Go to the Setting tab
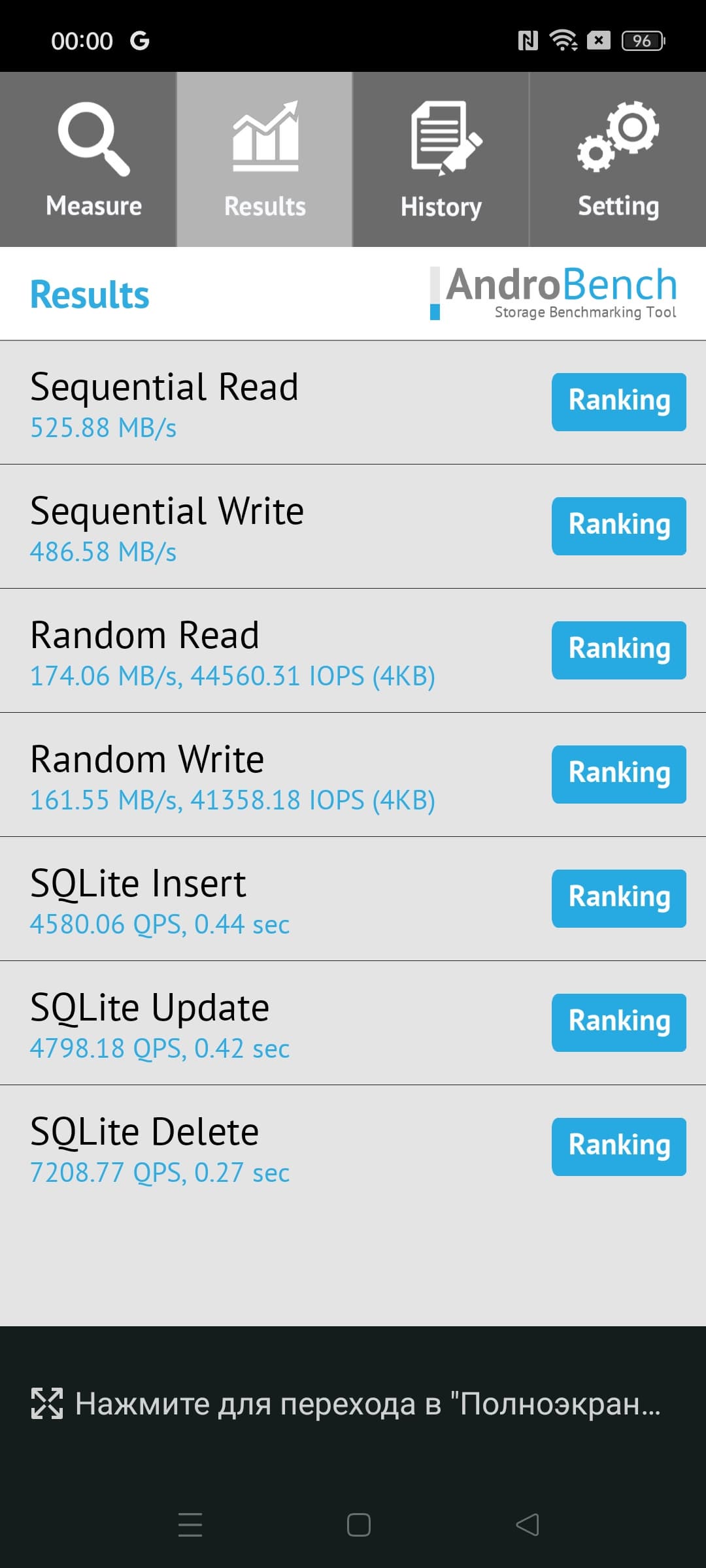This screenshot has height=1568, width=706. 618,159
